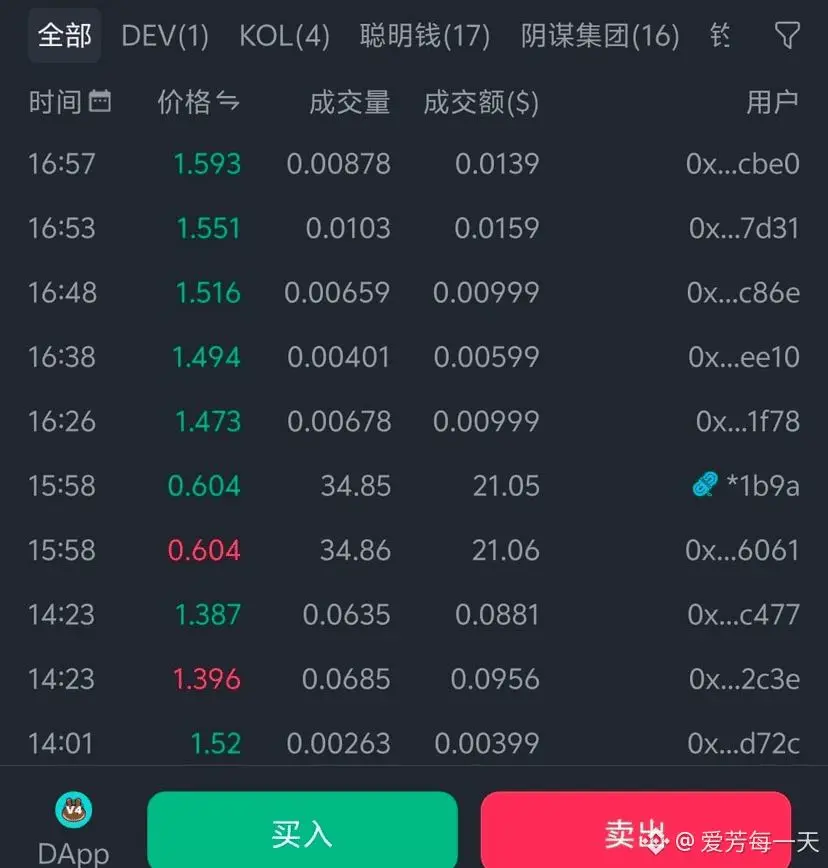Open trade by user 0x...cbe0

coord(742,164)
